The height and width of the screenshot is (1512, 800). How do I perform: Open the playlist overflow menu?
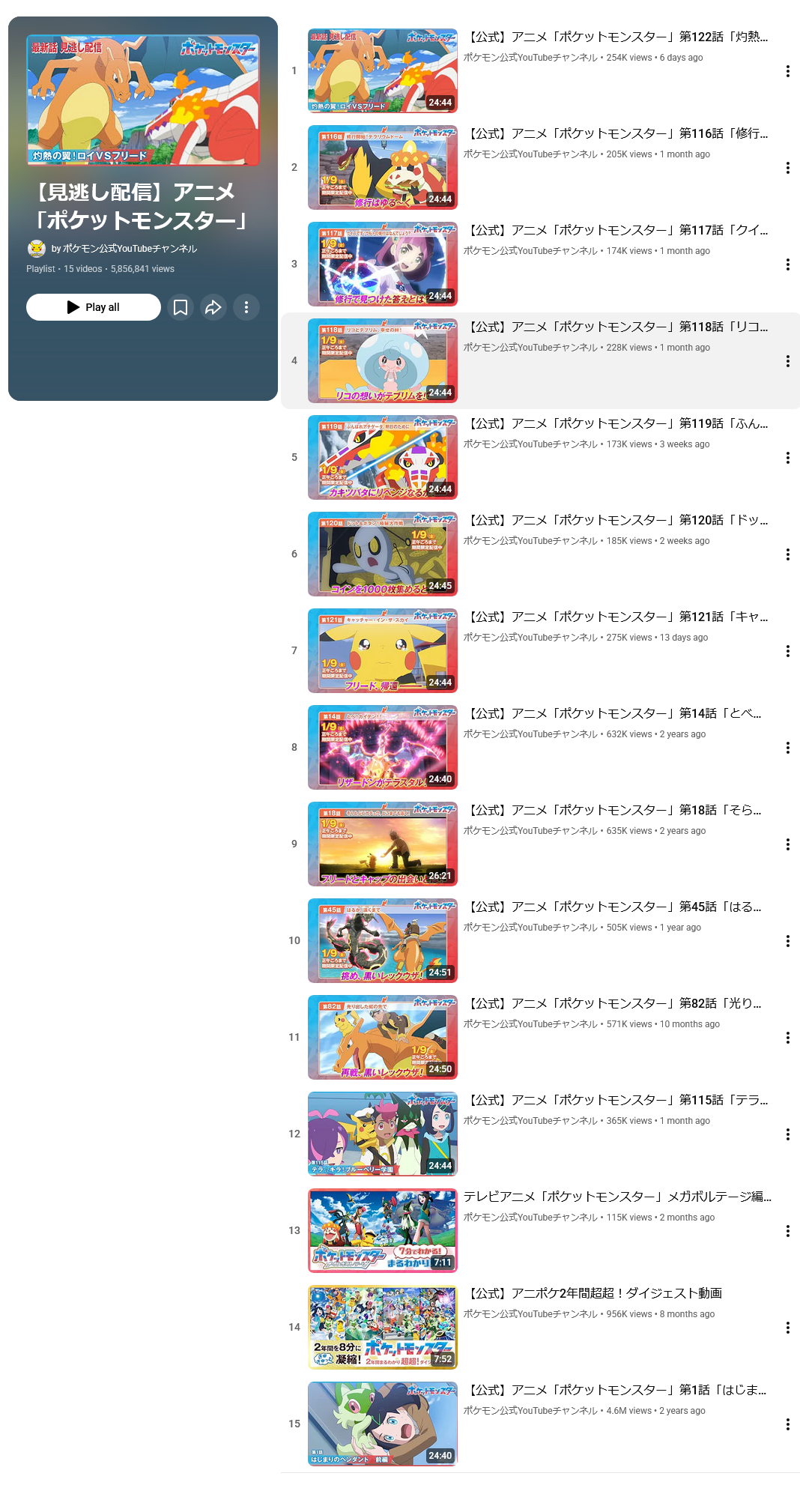coord(246,307)
